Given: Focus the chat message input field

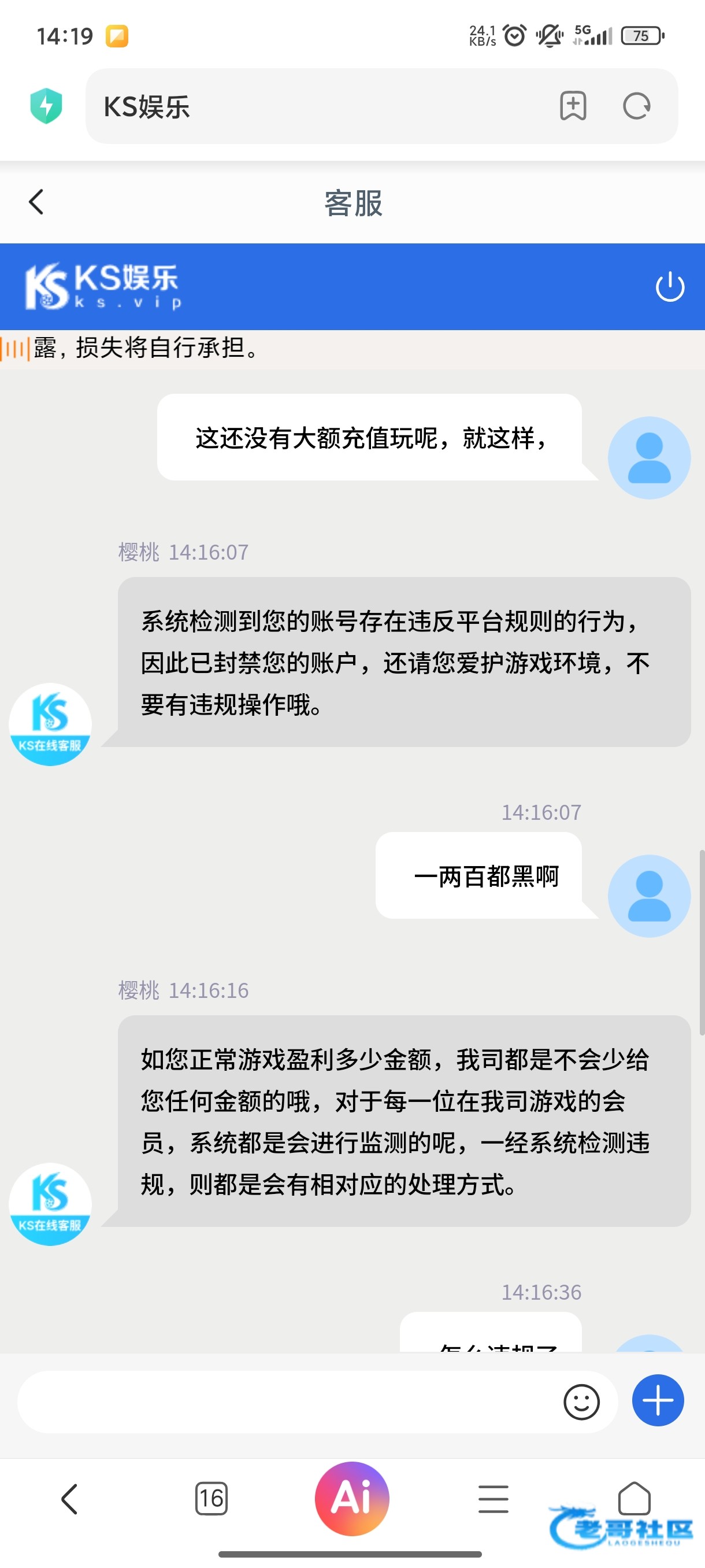Looking at the screenshot, I should [286, 1401].
